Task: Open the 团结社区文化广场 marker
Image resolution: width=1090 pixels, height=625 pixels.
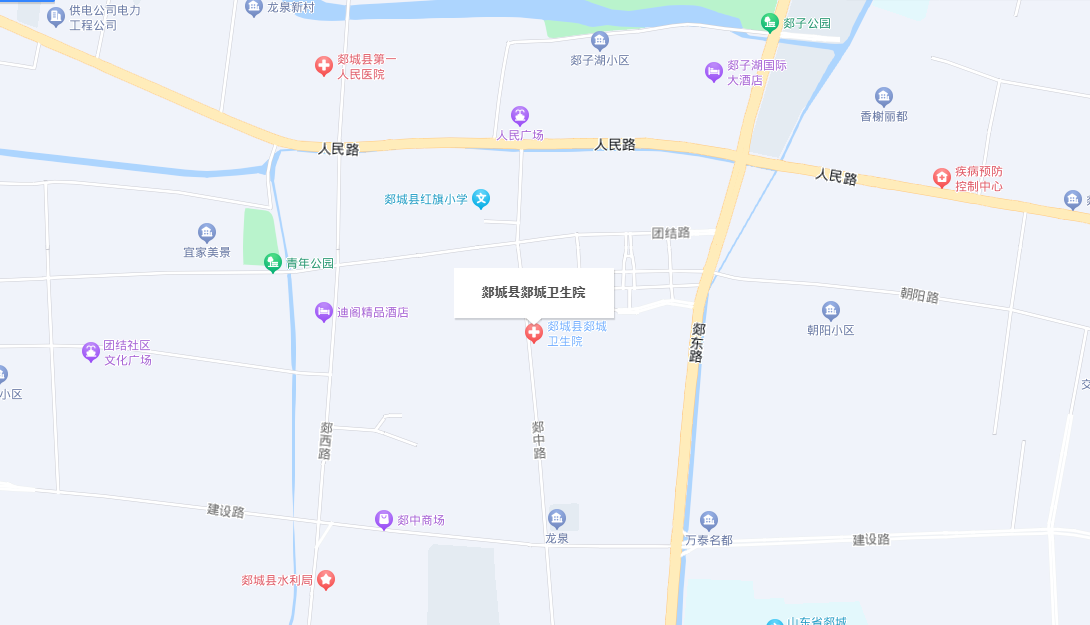Action: (91, 352)
